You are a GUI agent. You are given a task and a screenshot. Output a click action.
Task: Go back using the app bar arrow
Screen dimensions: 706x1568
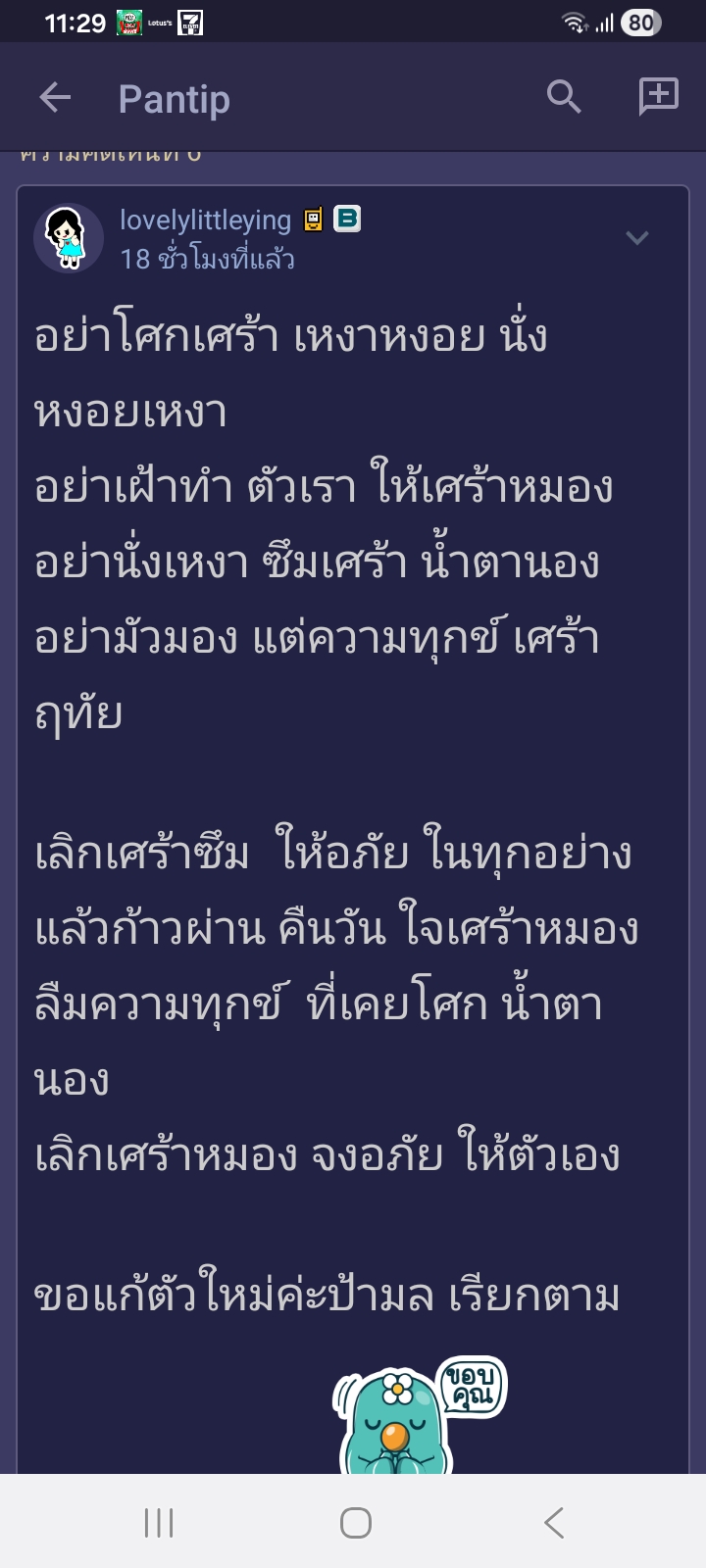(55, 97)
